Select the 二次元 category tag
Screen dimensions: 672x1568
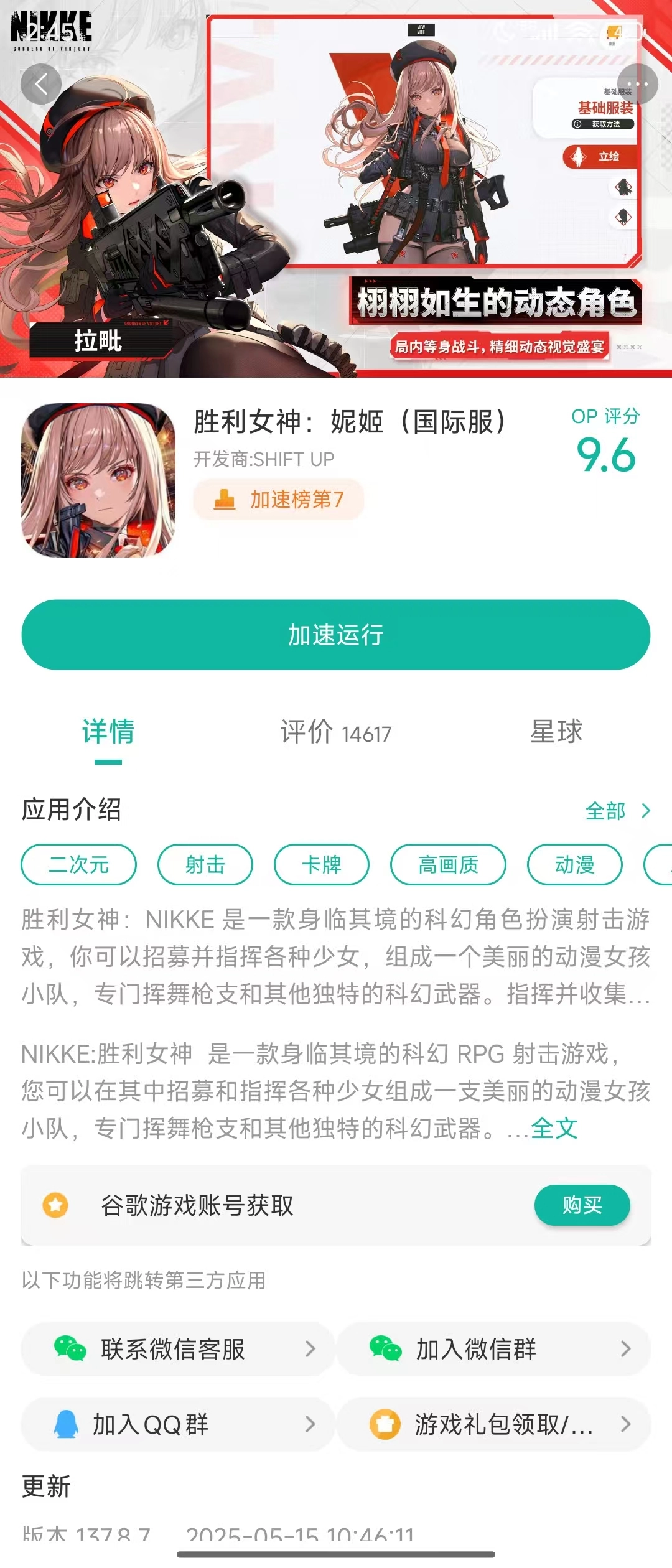point(79,864)
